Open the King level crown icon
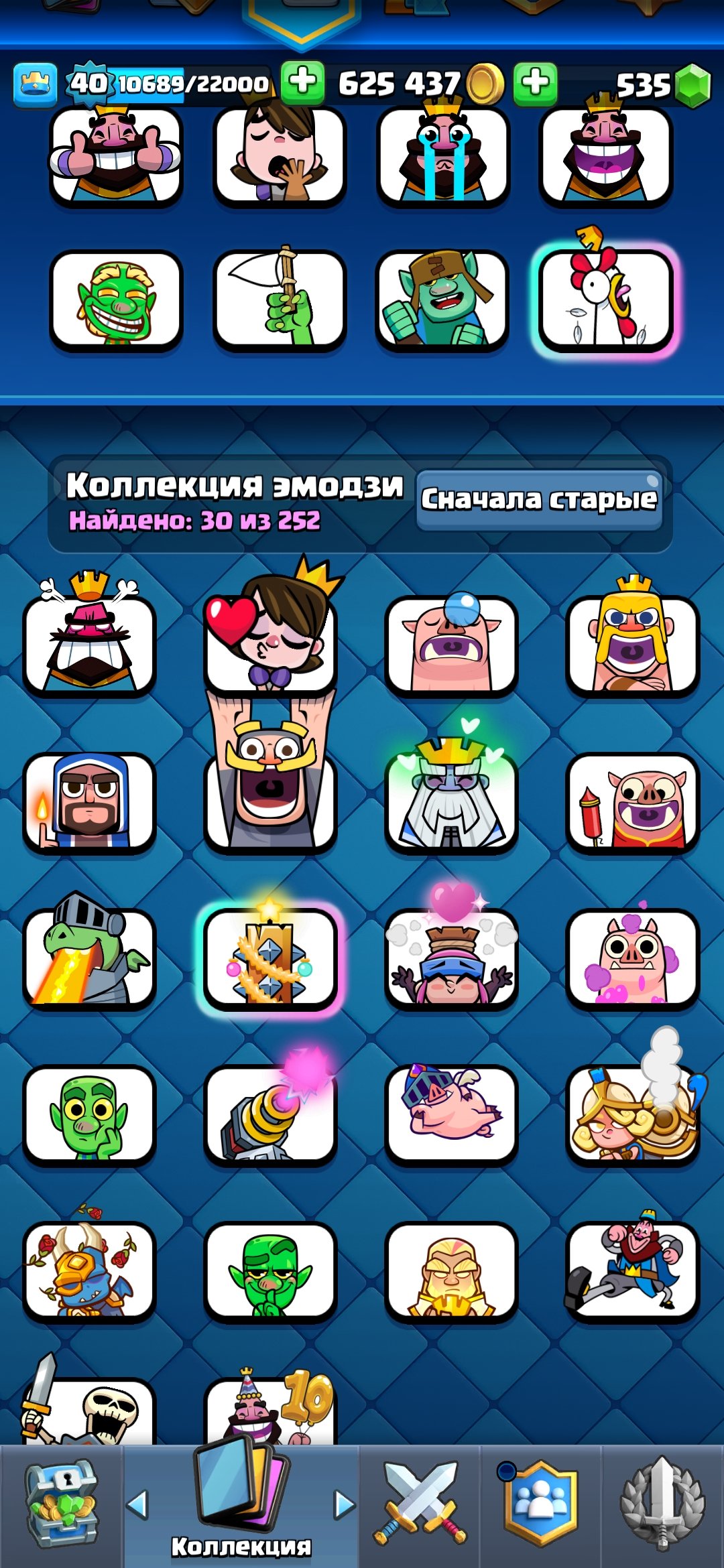Image resolution: width=724 pixels, height=1568 pixels. pos(36,84)
